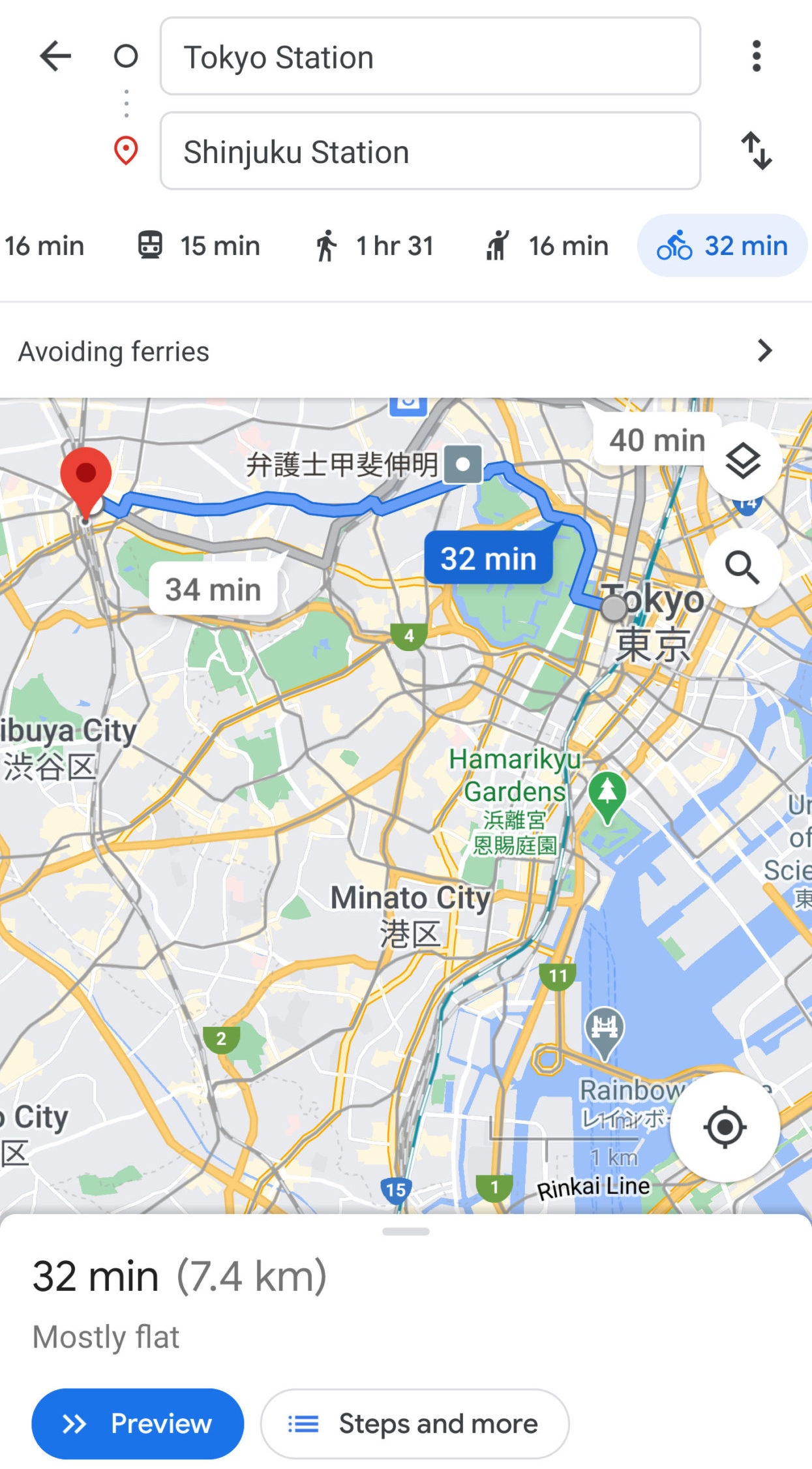This screenshot has width=812, height=1469.
Task: Swap start and destination locations
Action: click(756, 151)
